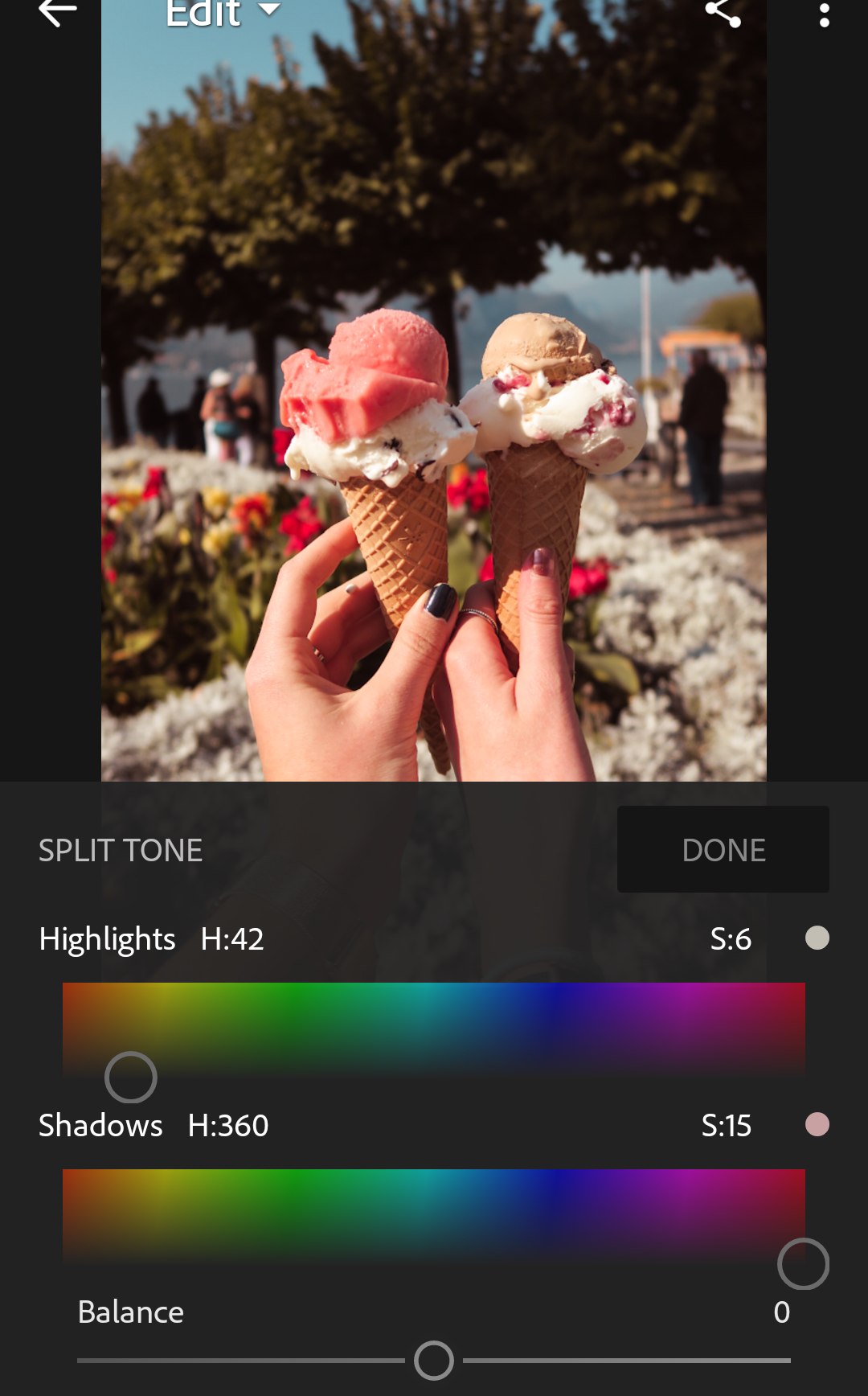Tap the Balance slider handle

(434, 1361)
